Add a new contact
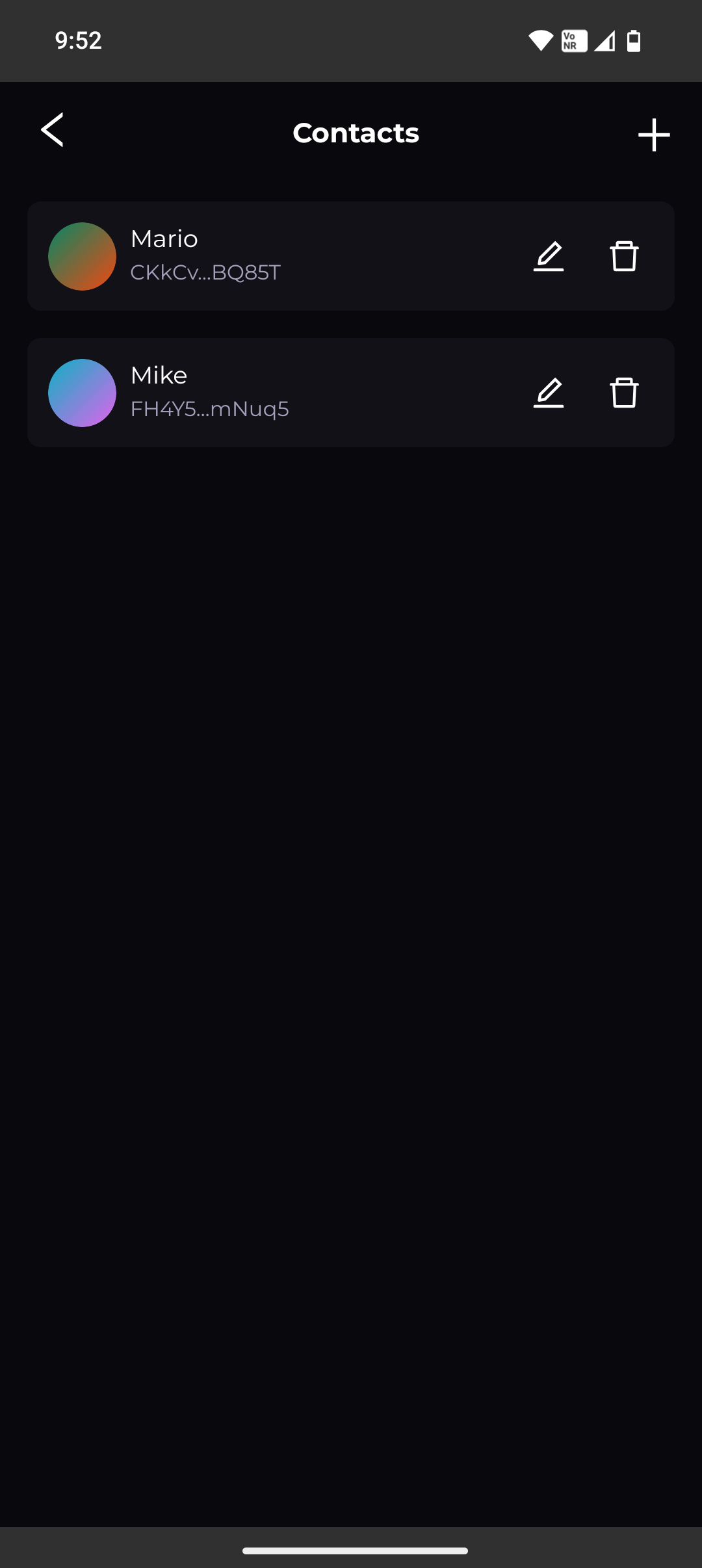This screenshot has width=702, height=1568. [653, 135]
